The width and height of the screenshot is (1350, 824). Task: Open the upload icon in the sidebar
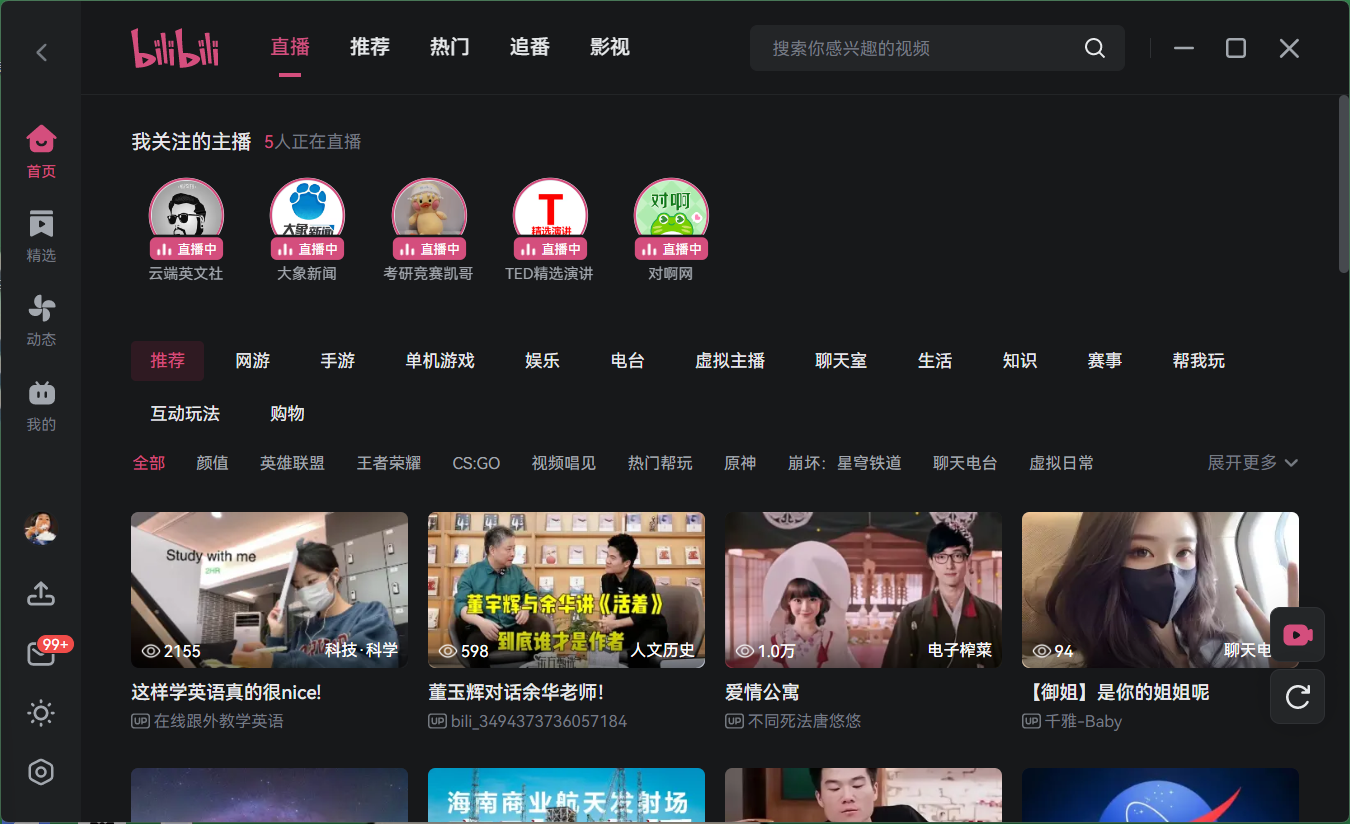click(x=41, y=594)
